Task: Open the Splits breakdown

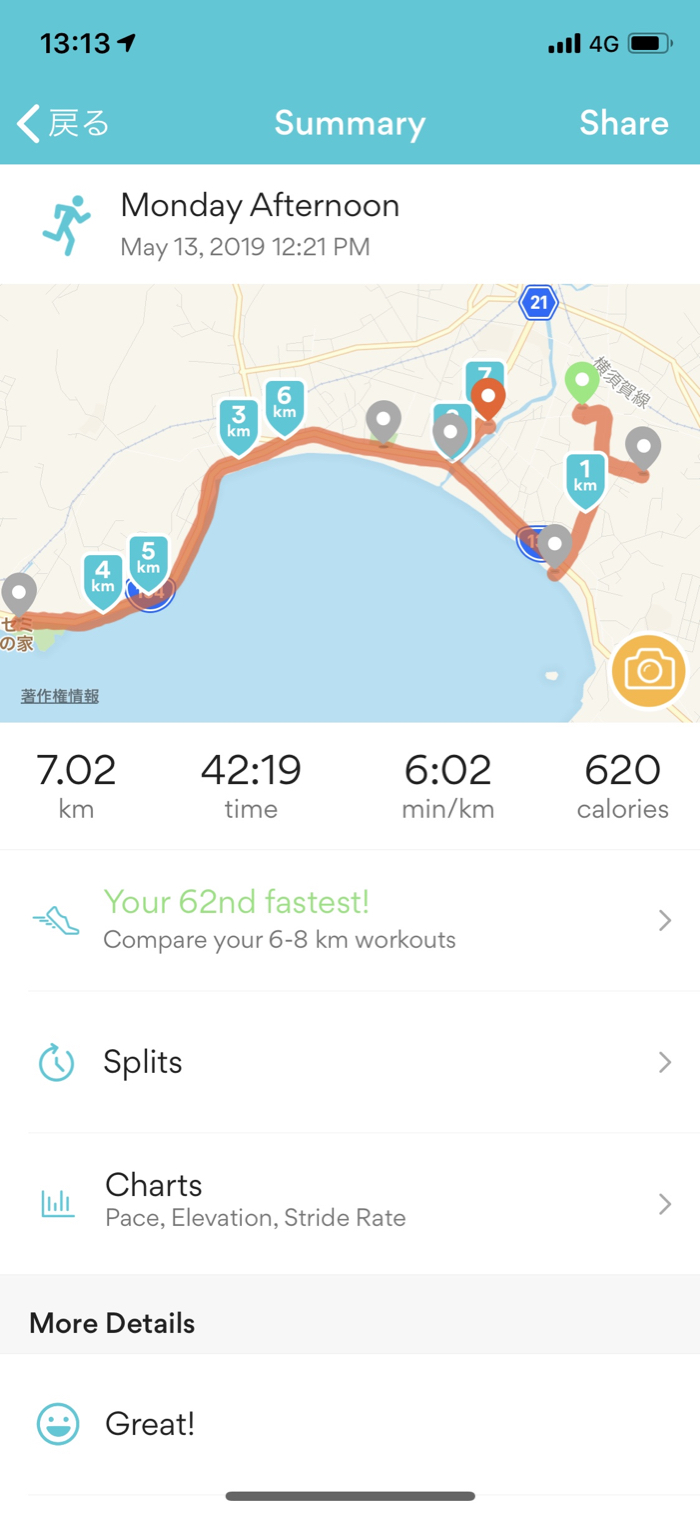Action: (x=350, y=1061)
